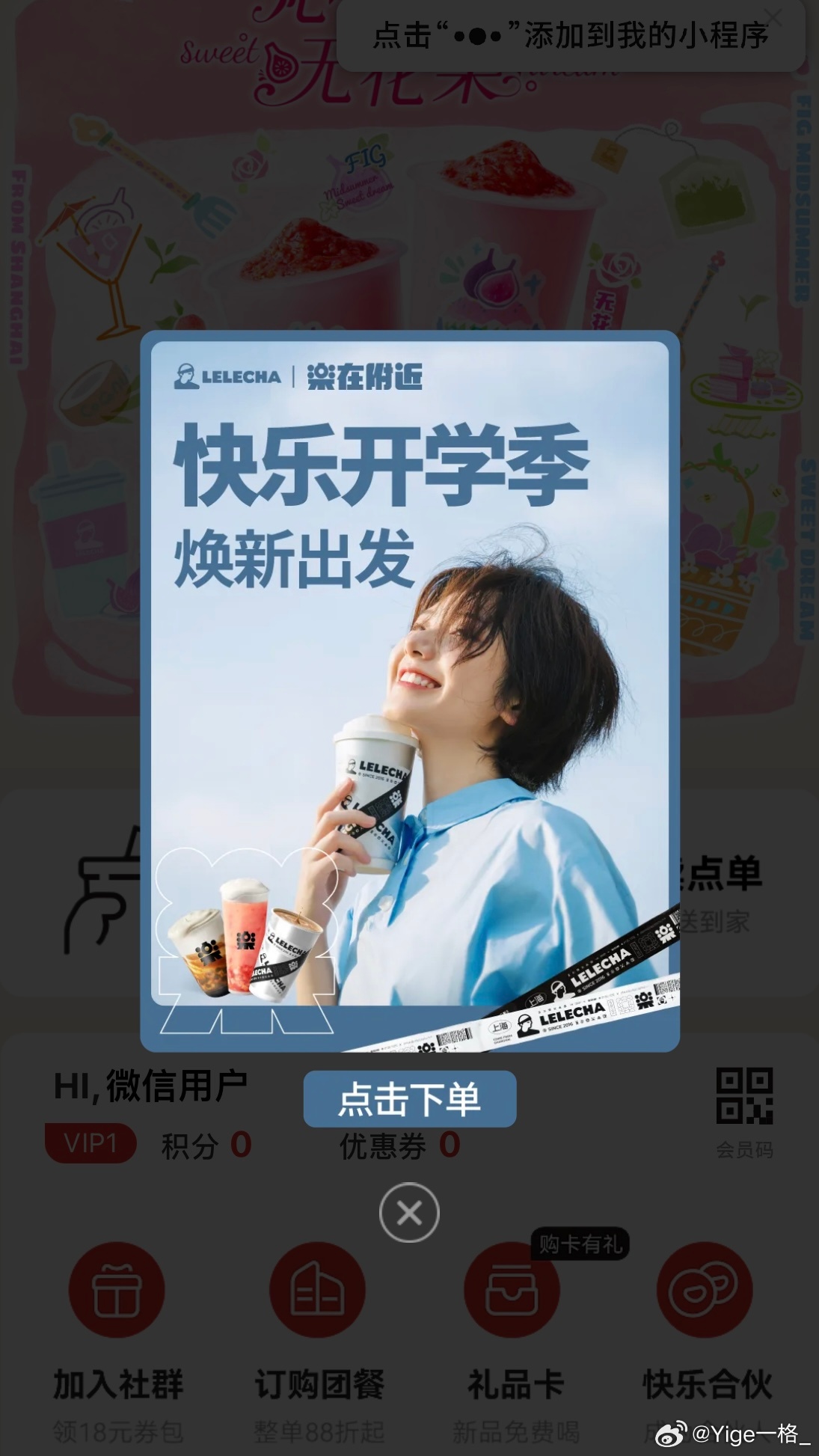Dismiss the add-to-mini-program tooltip
Image resolution: width=819 pixels, height=1456 pixels.
tap(773, 18)
